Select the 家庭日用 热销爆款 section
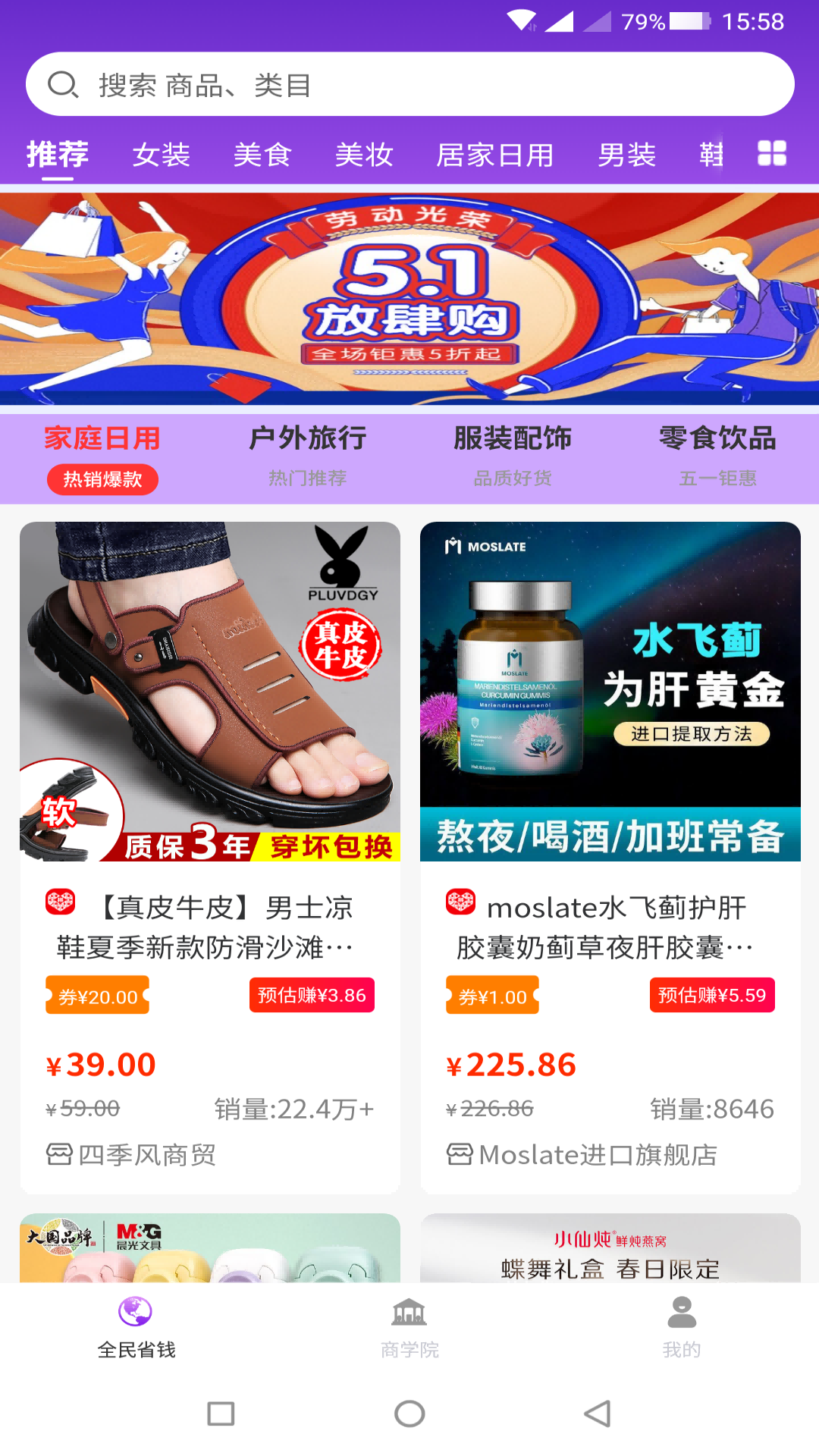This screenshot has width=819, height=1456. pos(102,457)
